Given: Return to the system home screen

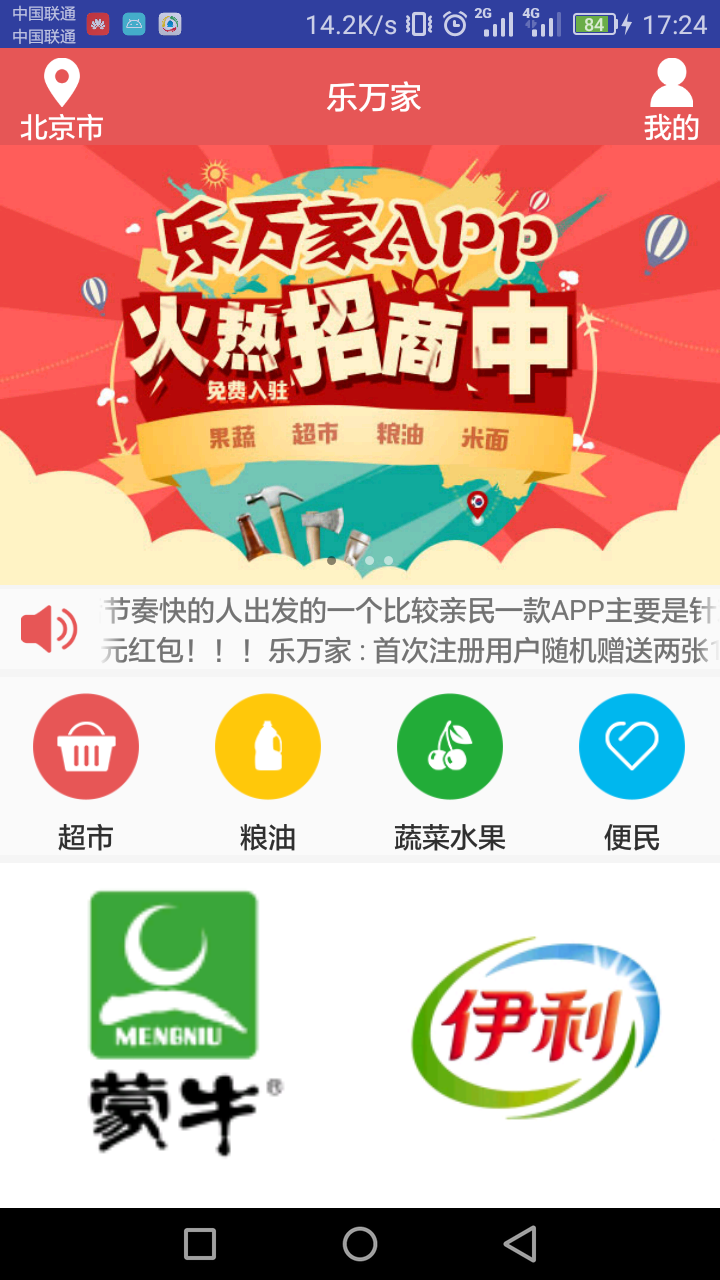Looking at the screenshot, I should coord(360,1244).
